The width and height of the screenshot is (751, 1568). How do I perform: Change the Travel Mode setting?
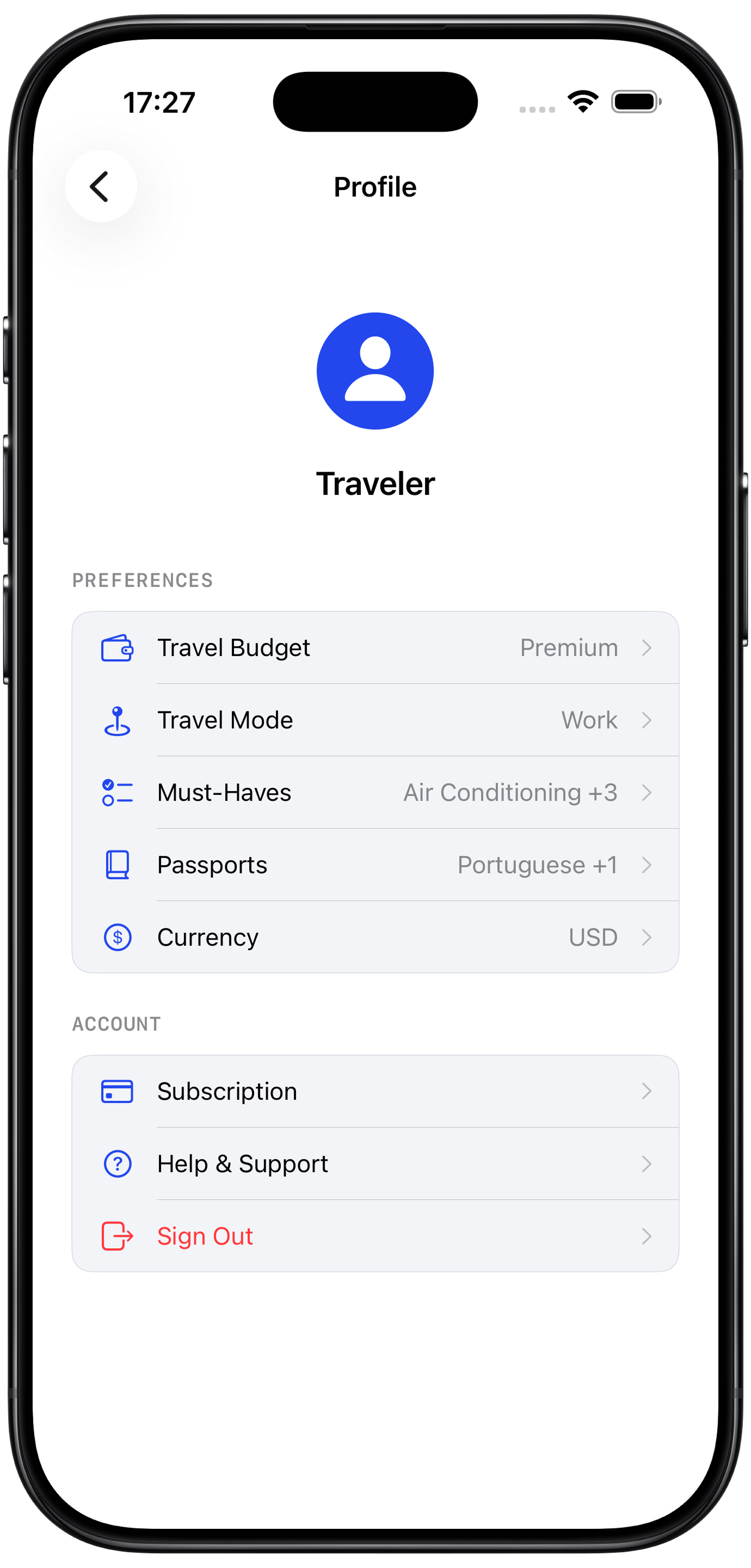(x=375, y=720)
